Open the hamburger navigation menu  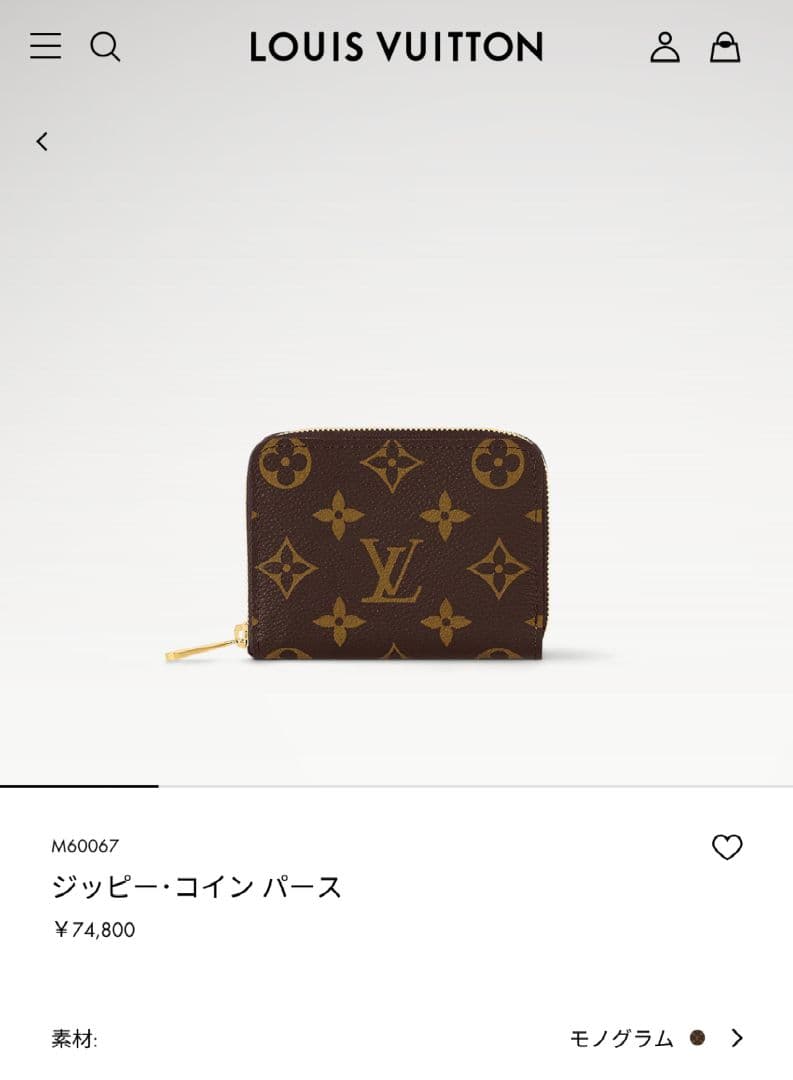pos(45,47)
